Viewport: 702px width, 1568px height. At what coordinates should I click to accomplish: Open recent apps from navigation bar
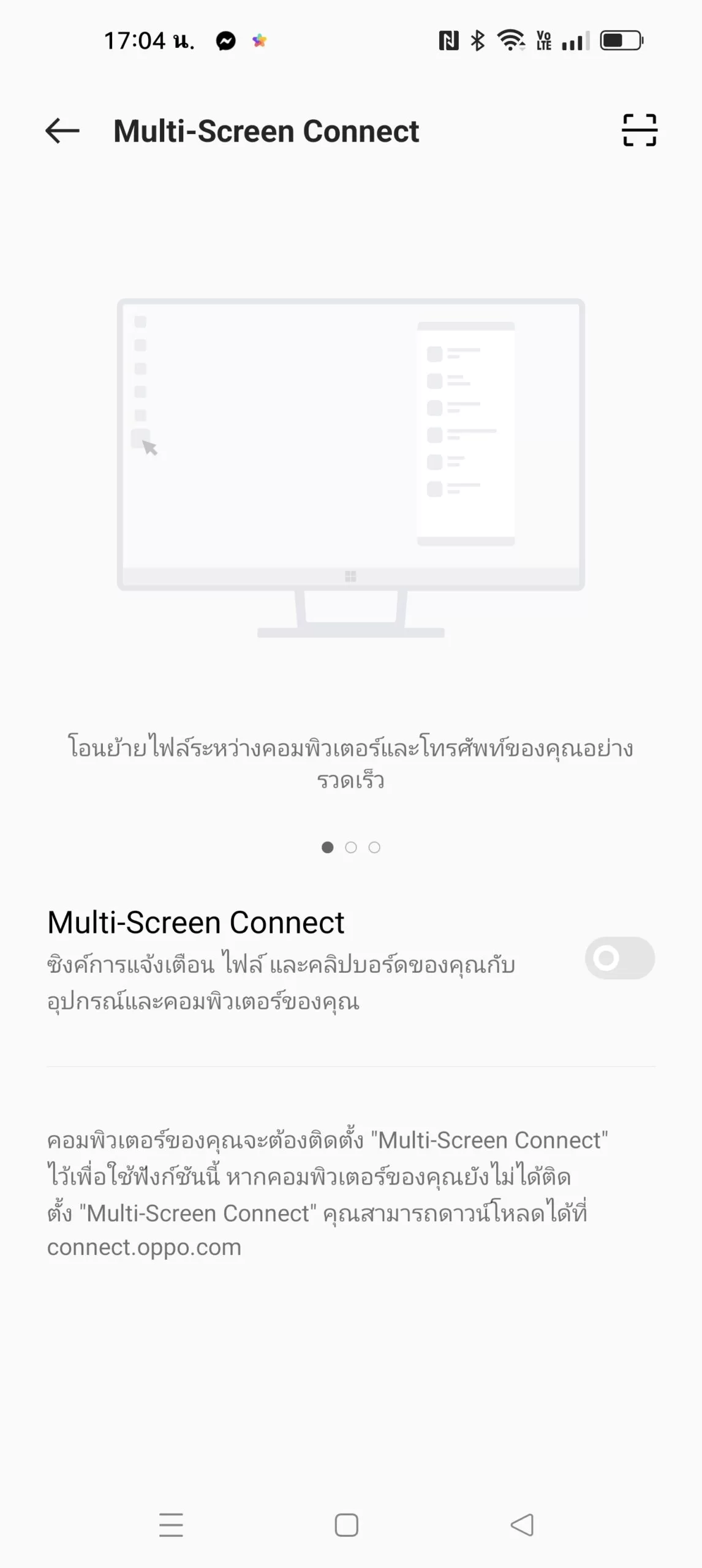[171, 1525]
